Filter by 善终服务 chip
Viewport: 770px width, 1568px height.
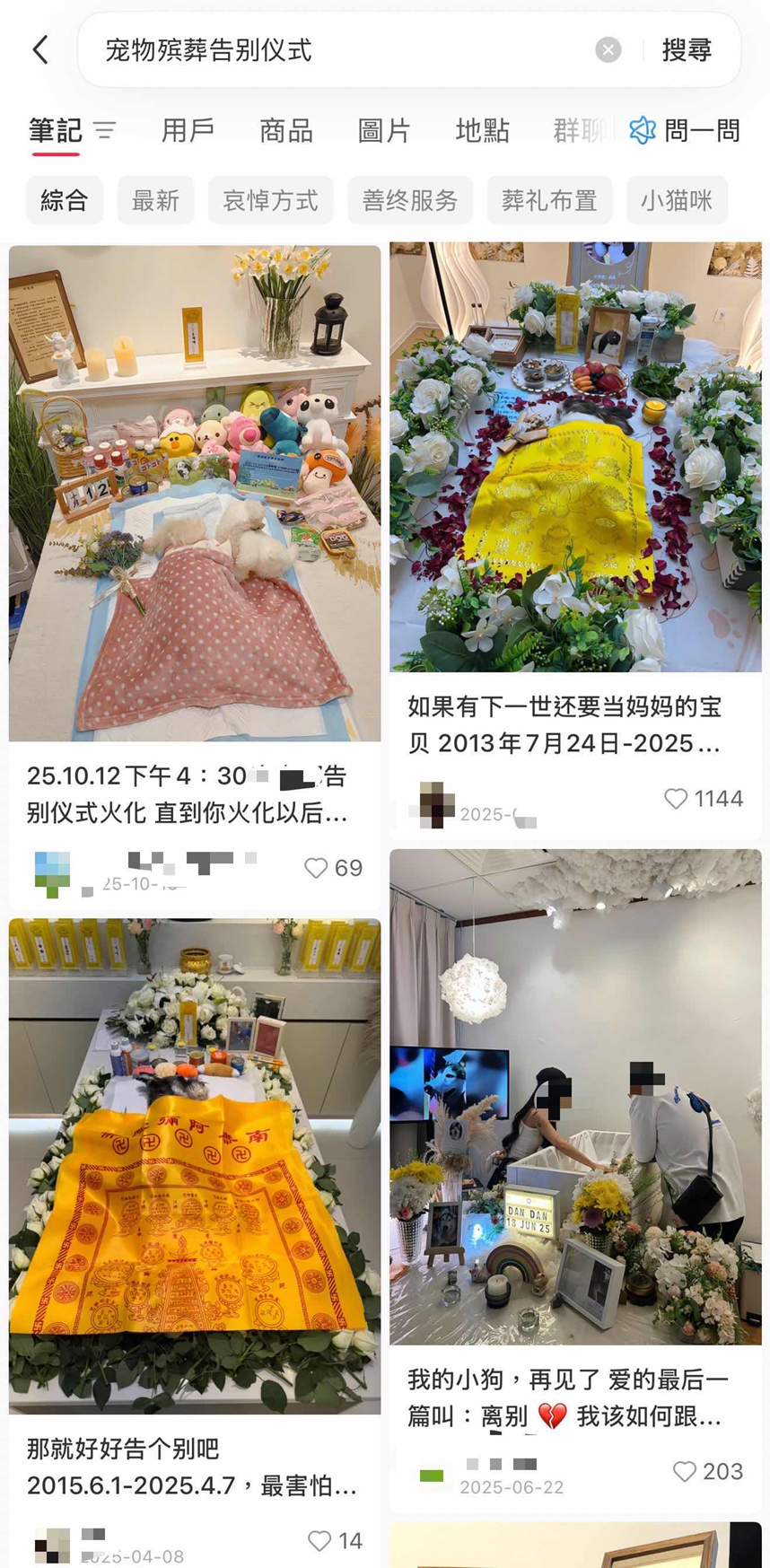410,200
